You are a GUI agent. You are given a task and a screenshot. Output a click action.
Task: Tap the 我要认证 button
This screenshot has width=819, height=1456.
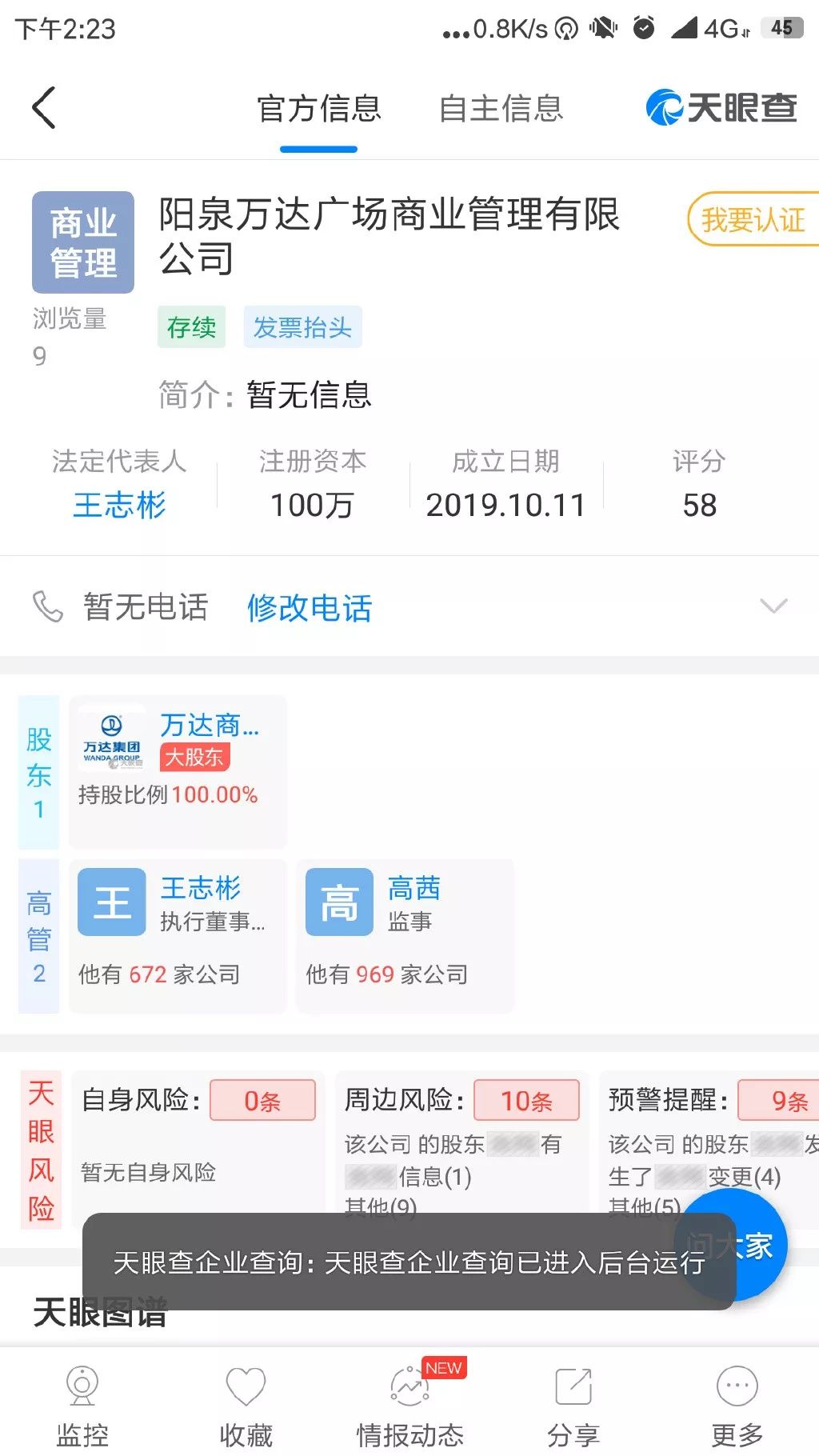tap(753, 218)
